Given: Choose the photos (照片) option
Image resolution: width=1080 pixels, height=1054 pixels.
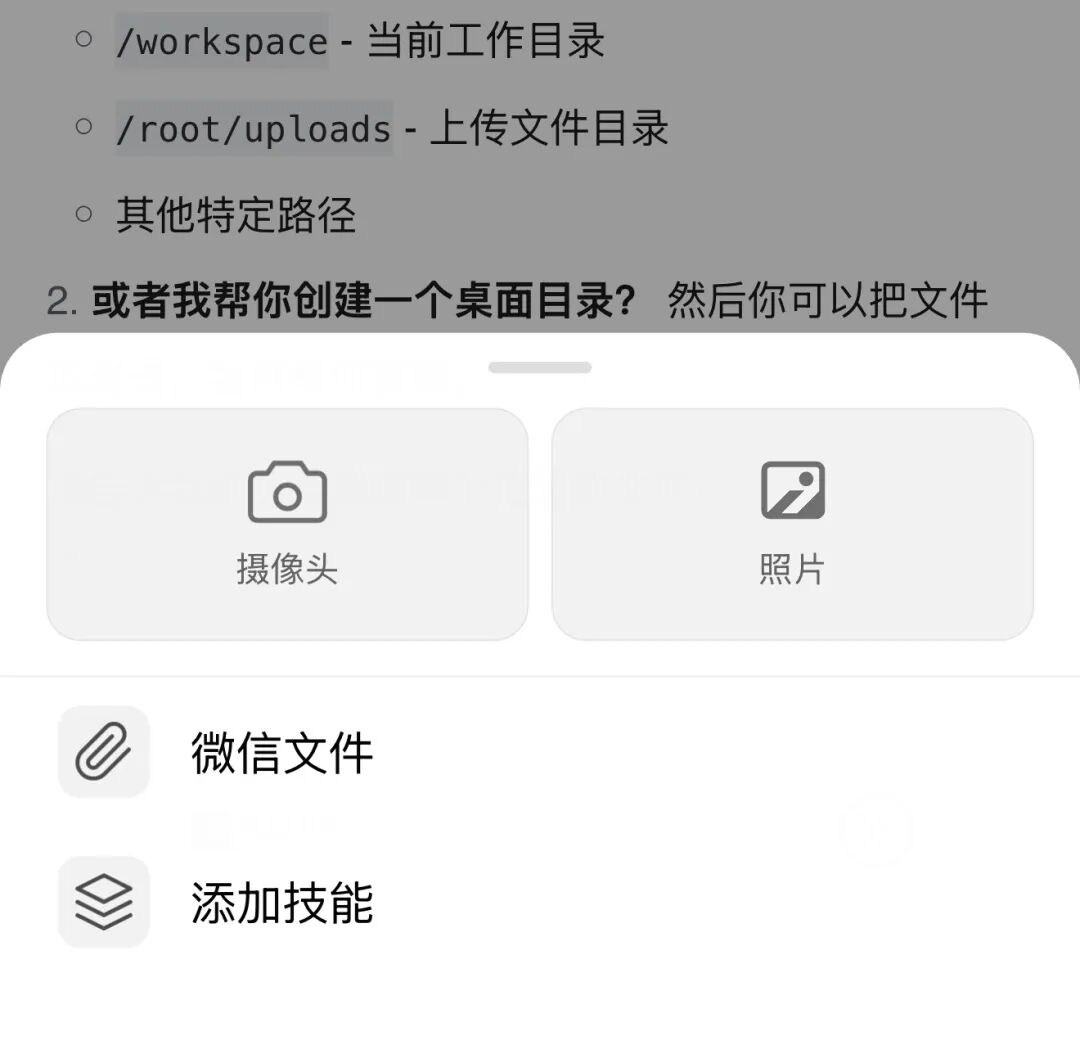Looking at the screenshot, I should tap(792, 523).
